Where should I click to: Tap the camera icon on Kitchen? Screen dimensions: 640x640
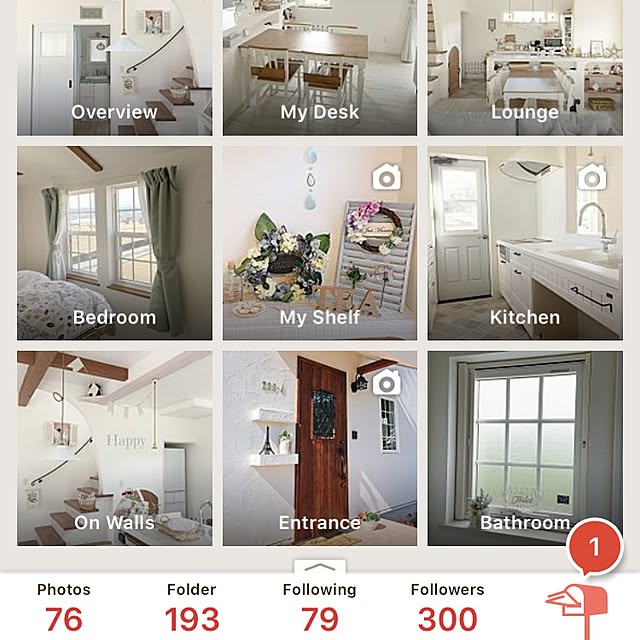pyautogui.click(x=592, y=178)
